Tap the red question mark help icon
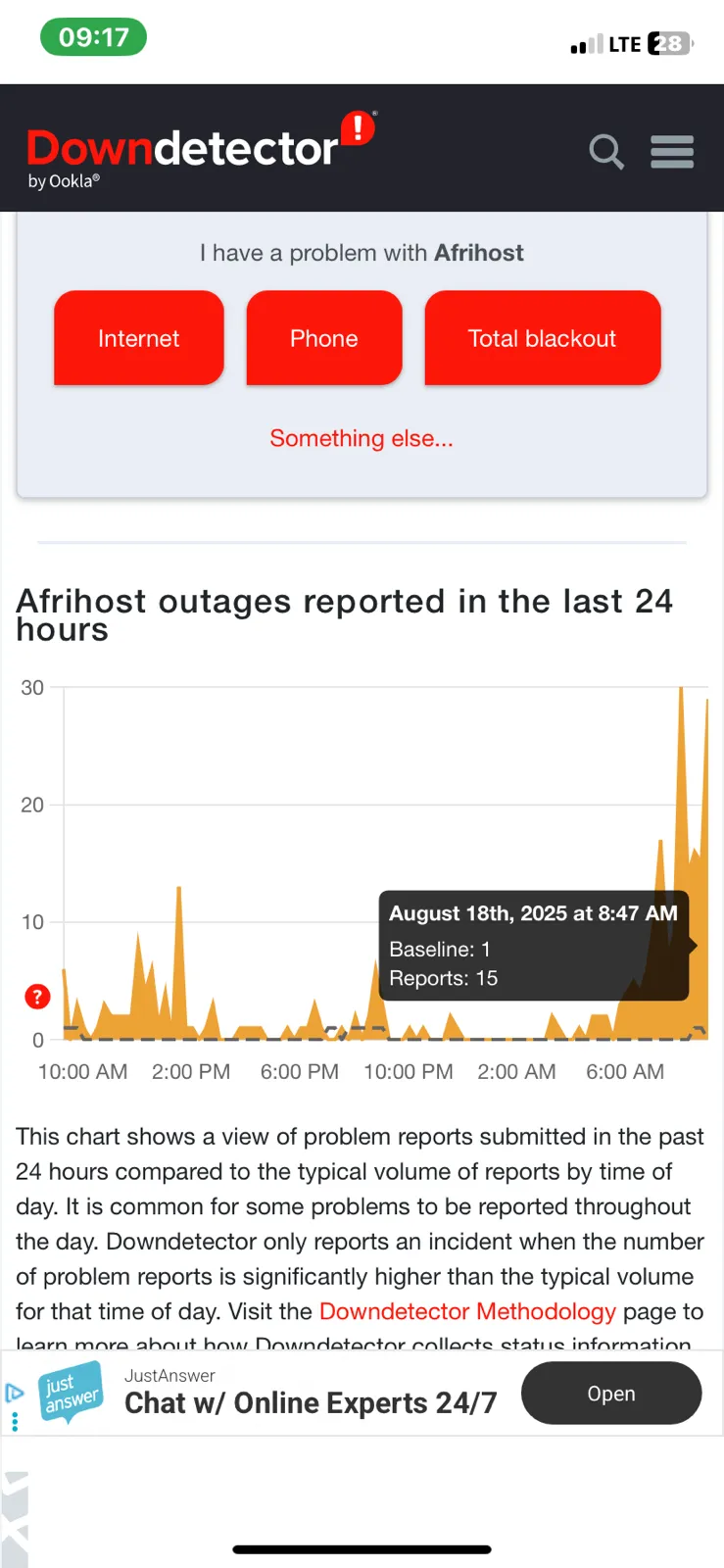 click(x=37, y=997)
